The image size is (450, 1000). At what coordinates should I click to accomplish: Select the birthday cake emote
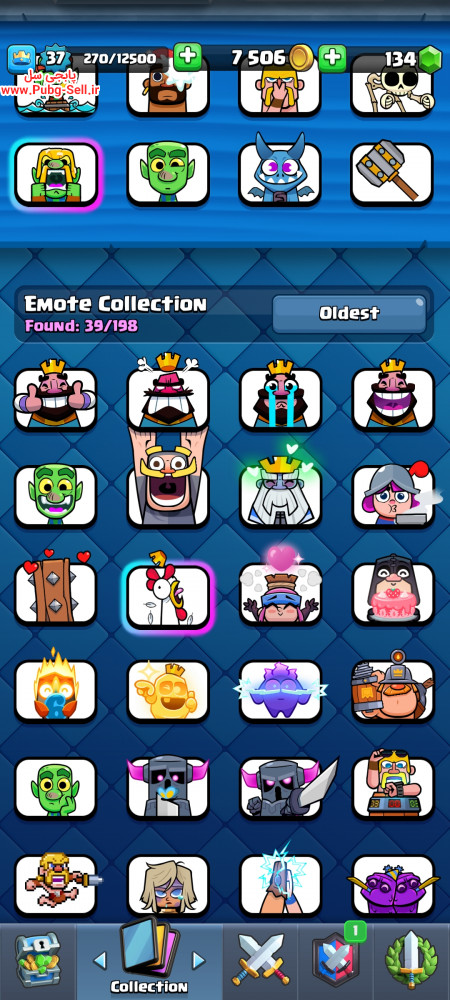point(393,592)
